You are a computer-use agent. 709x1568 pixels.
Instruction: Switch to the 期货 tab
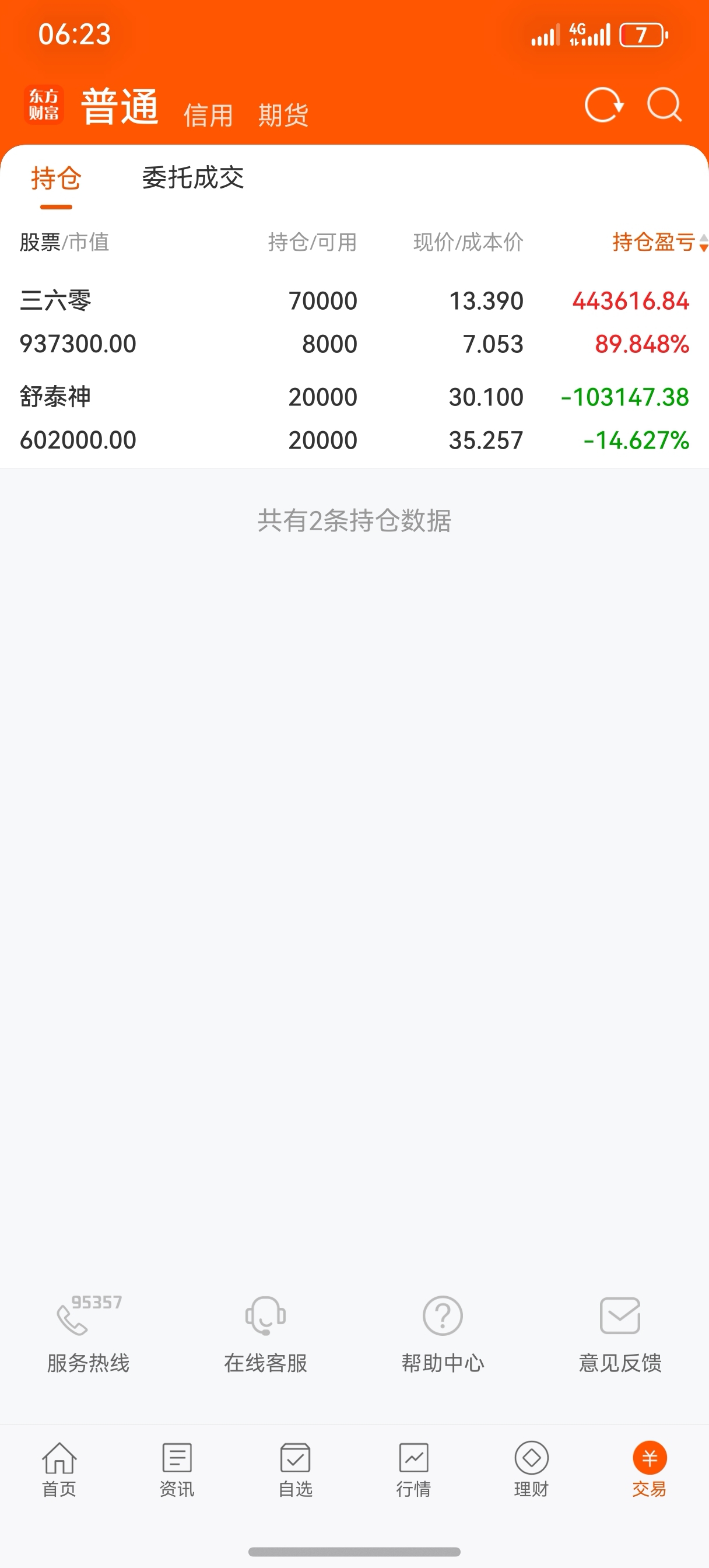point(283,115)
